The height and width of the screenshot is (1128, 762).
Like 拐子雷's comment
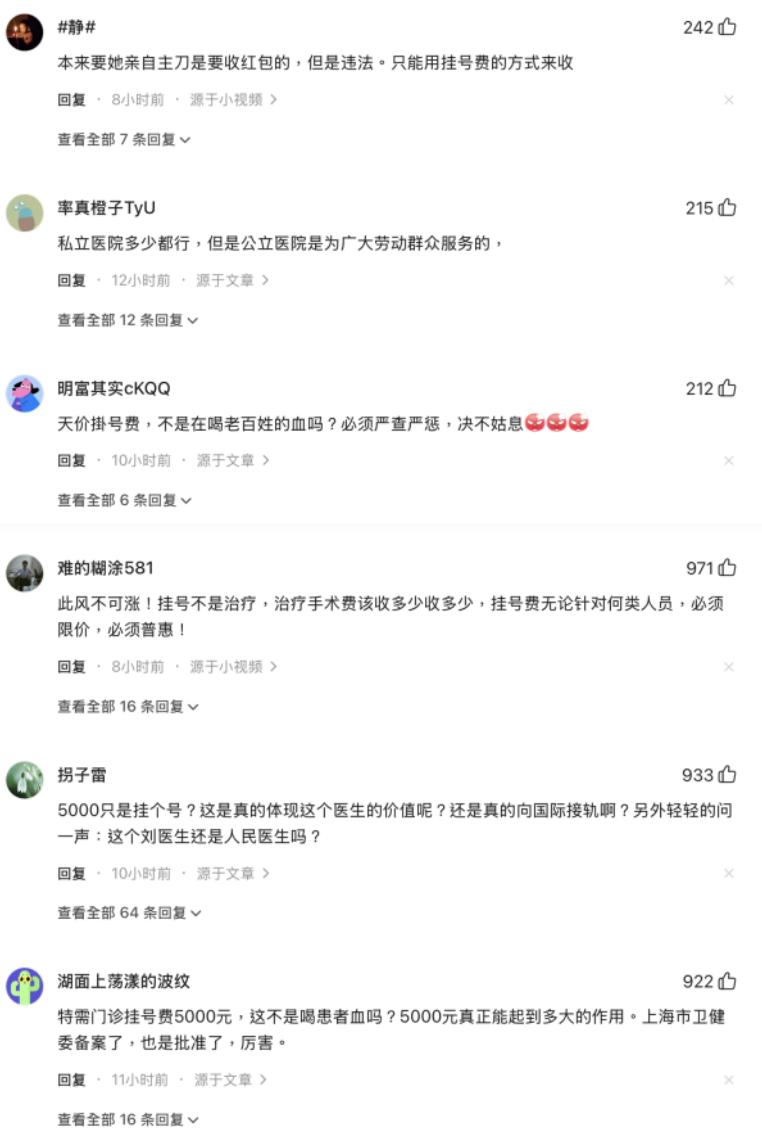[x=727, y=775]
